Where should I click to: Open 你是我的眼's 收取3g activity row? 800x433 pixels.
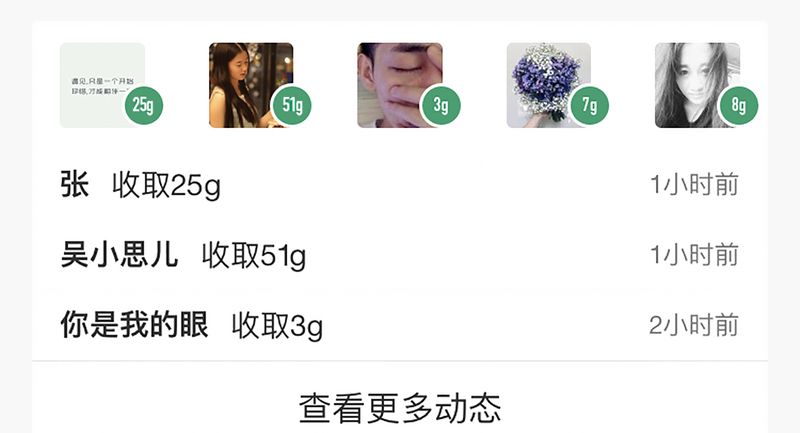click(400, 325)
